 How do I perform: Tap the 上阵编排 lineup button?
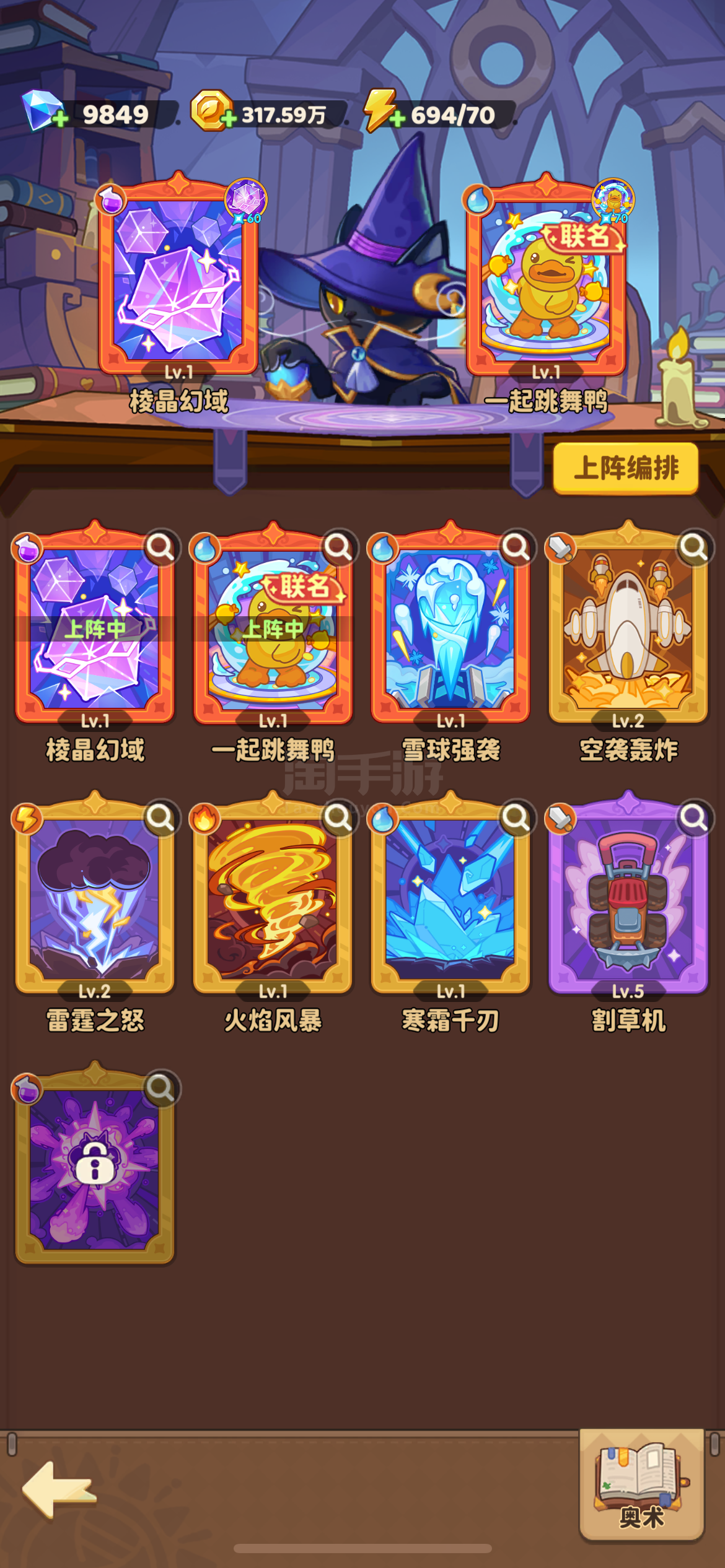[x=626, y=468]
